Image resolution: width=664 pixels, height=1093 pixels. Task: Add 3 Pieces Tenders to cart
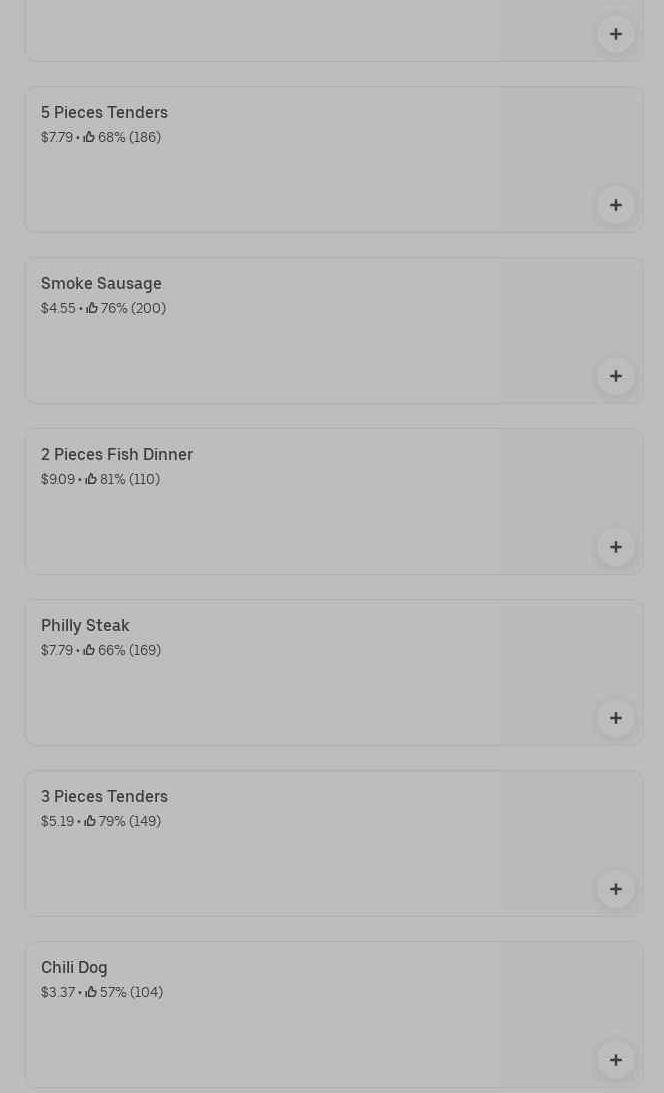616,889
